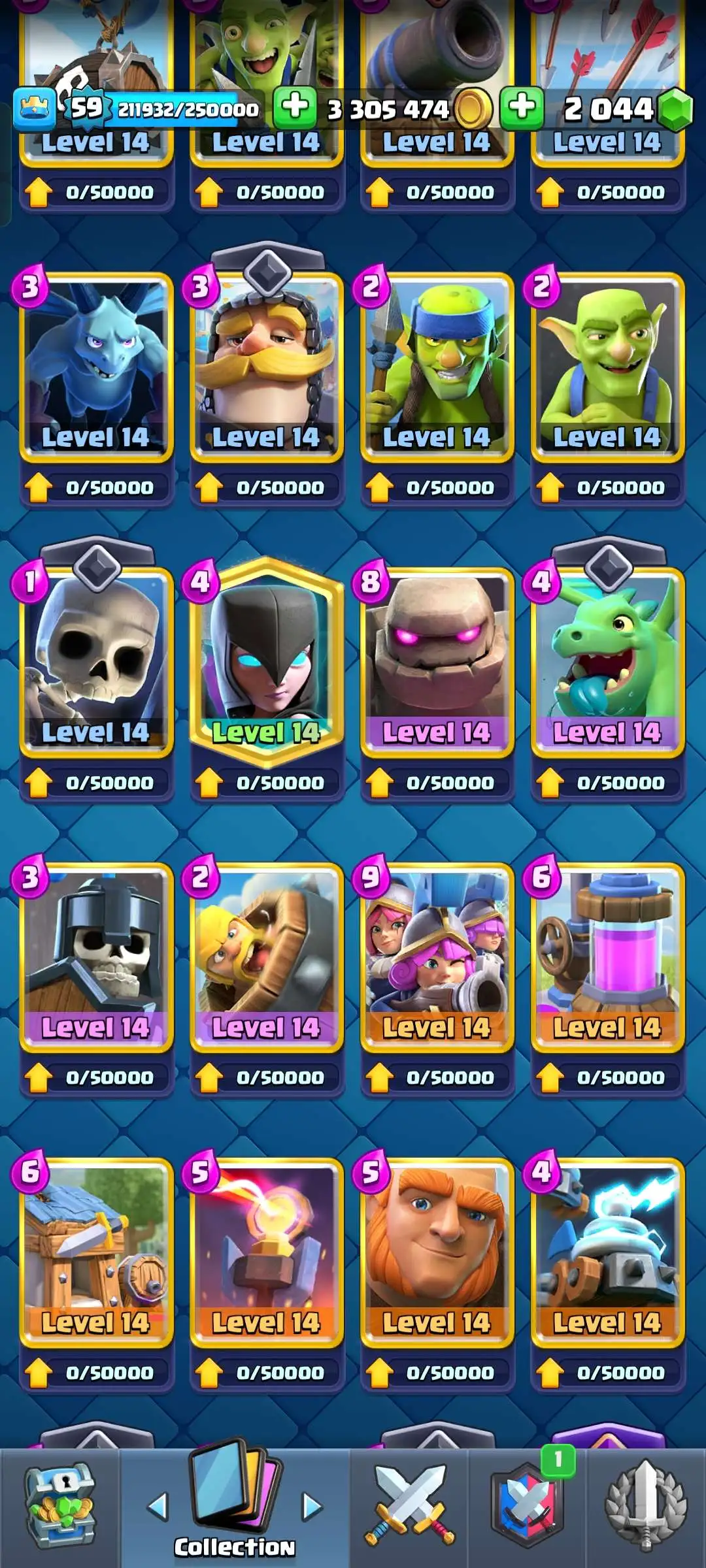Image resolution: width=706 pixels, height=1568 pixels.
Task: Select the Spear Goblins card
Action: coord(437,367)
